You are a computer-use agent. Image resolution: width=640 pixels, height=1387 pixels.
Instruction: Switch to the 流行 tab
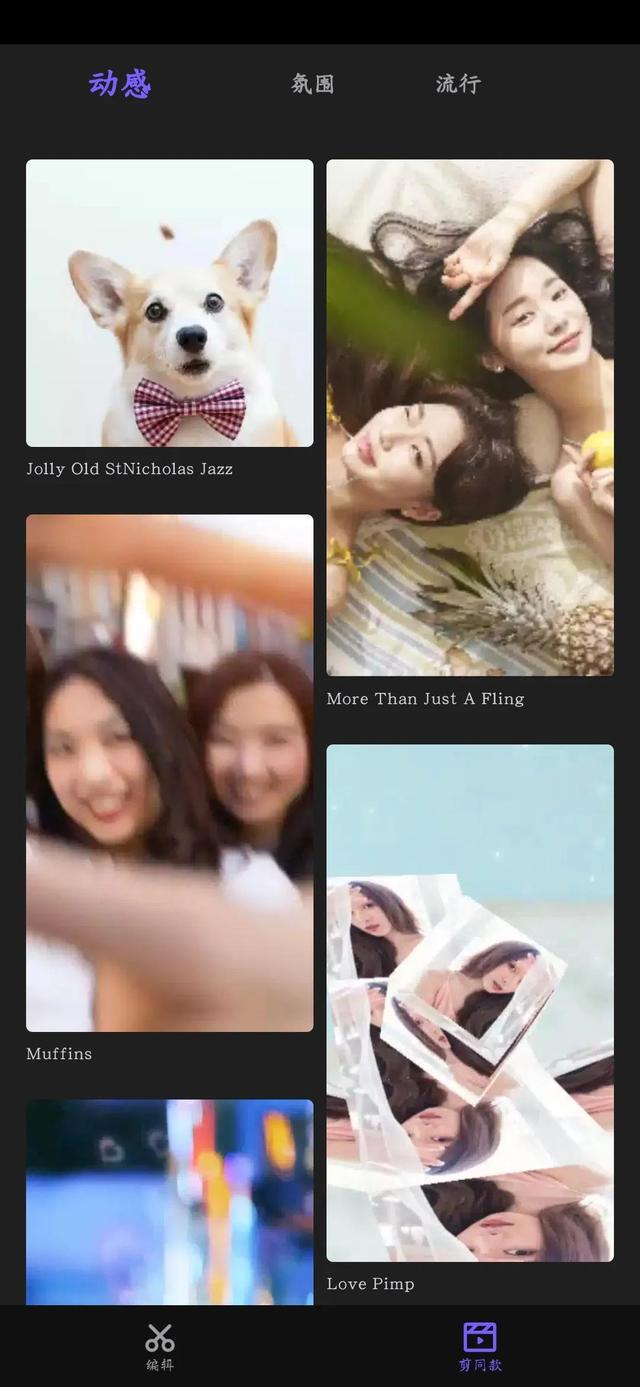[x=458, y=84]
